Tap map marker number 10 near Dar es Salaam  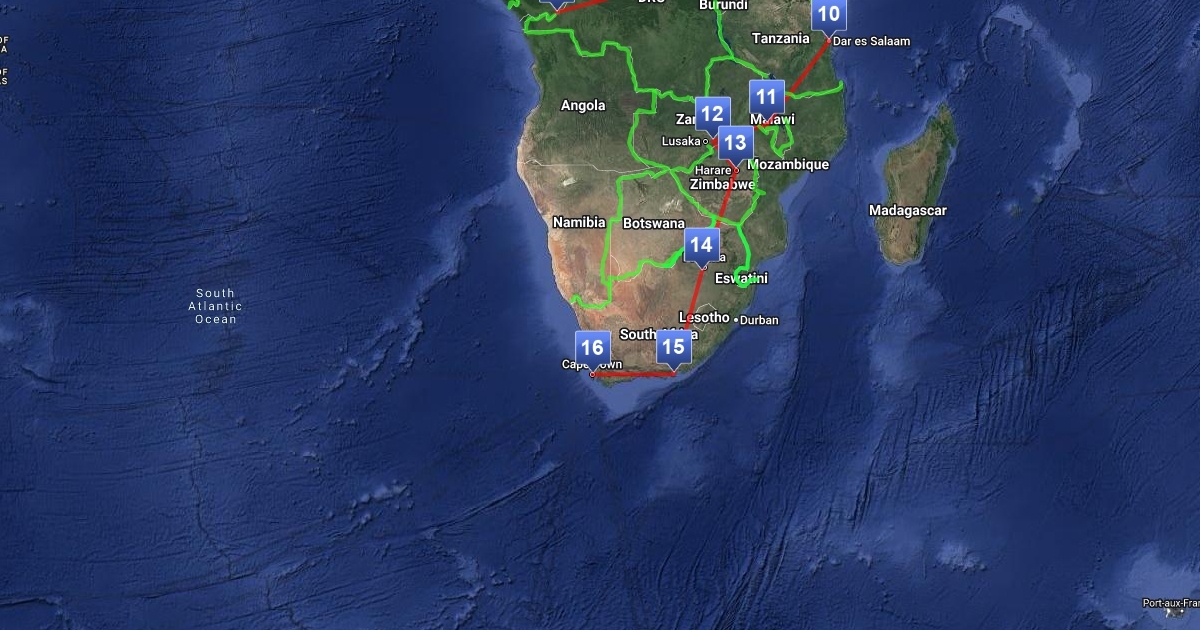click(x=828, y=14)
